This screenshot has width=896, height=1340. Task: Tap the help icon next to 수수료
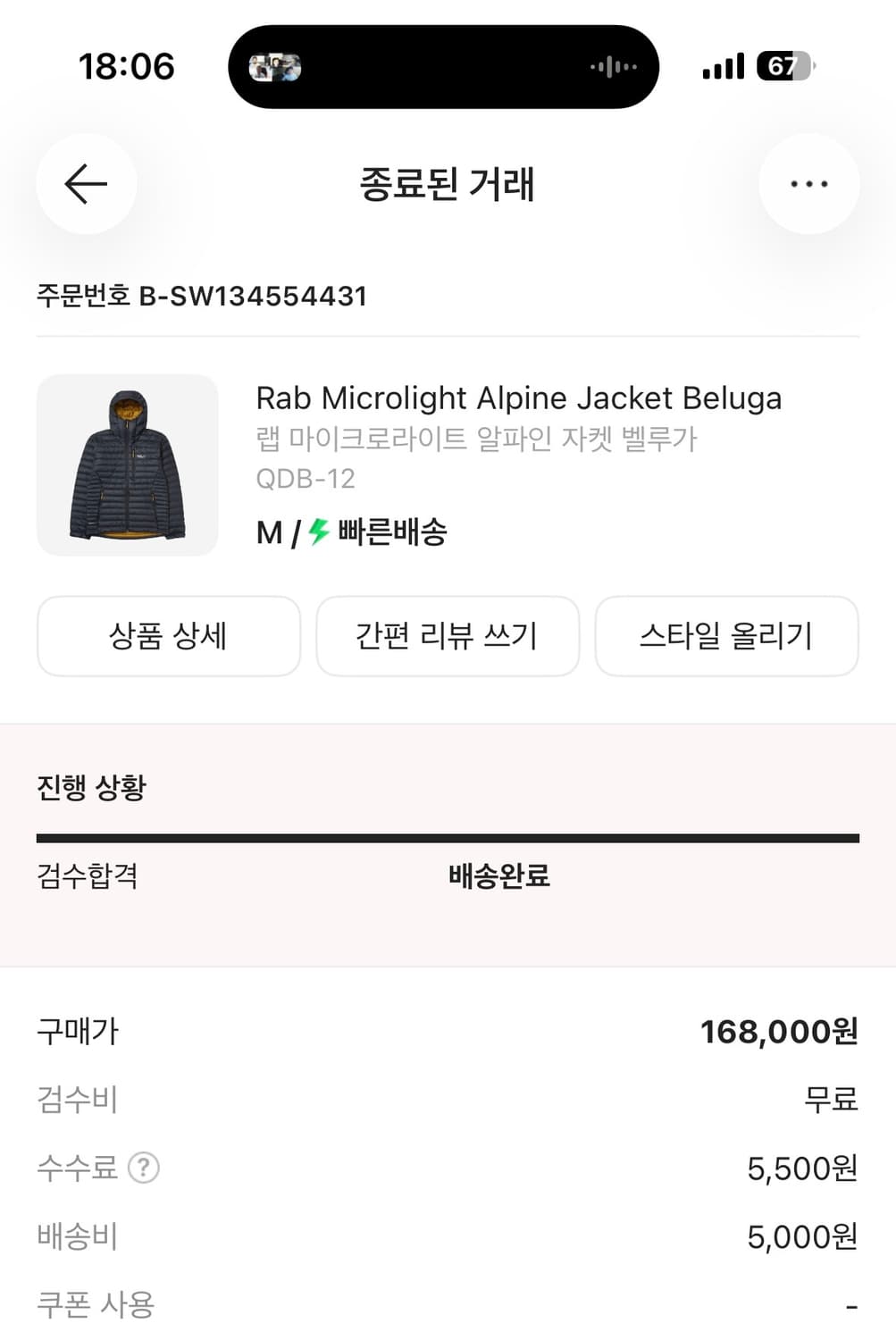(143, 1167)
